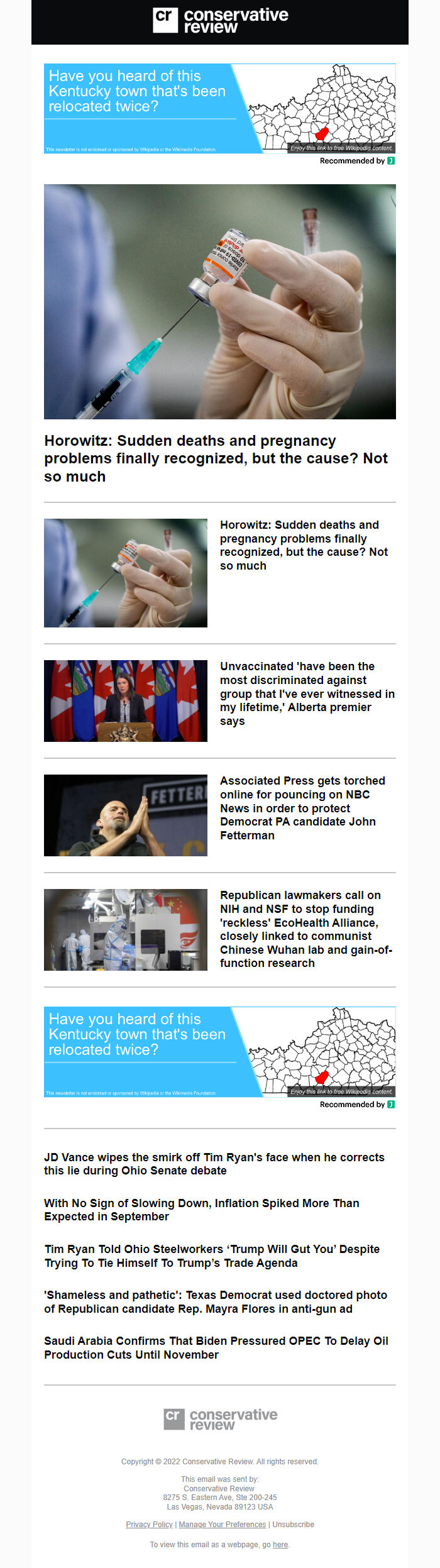Open the large vaccine vial hero image

[x=219, y=301]
